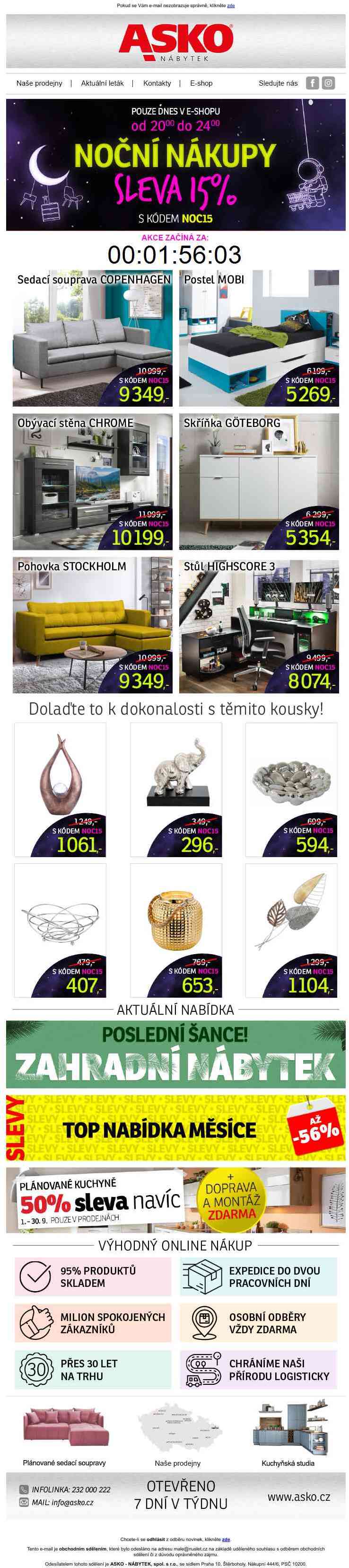The width and height of the screenshot is (349, 1568).
Task: Open Pohovka STOCKHOLM offer
Action: pos(92,625)
